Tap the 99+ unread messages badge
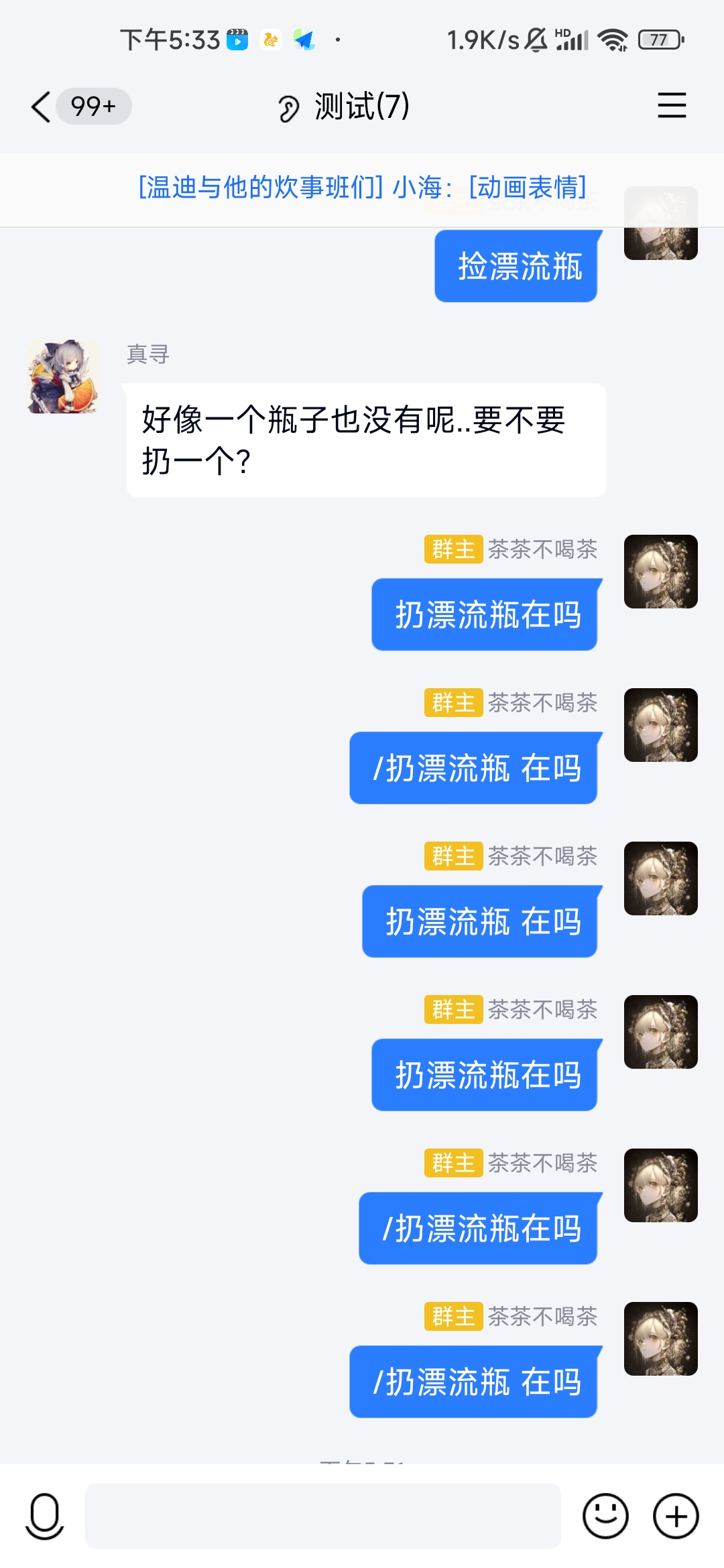 (93, 107)
